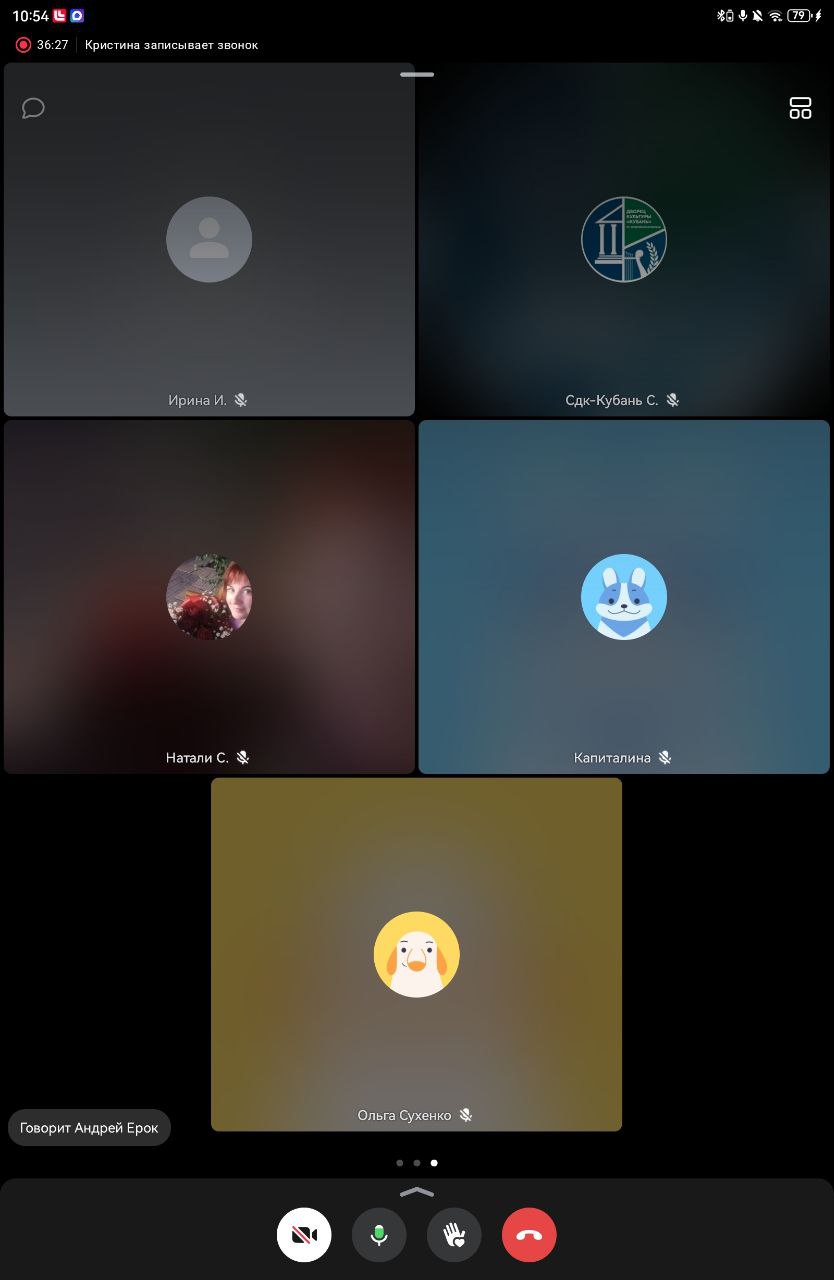Change the participants grid layout
The height and width of the screenshot is (1280, 834).
[800, 108]
